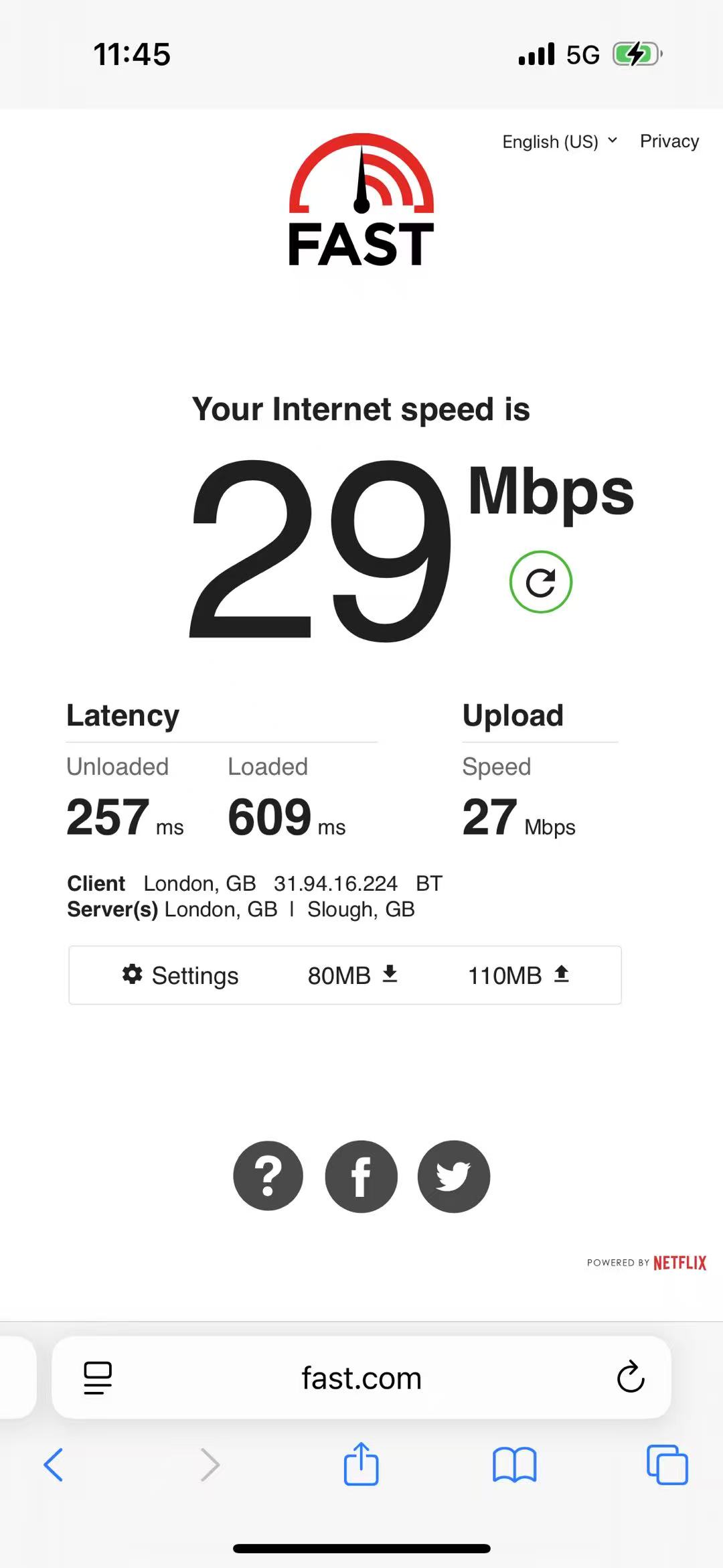723x1568 pixels.
Task: Open the page format menu icon
Action: (x=98, y=1378)
